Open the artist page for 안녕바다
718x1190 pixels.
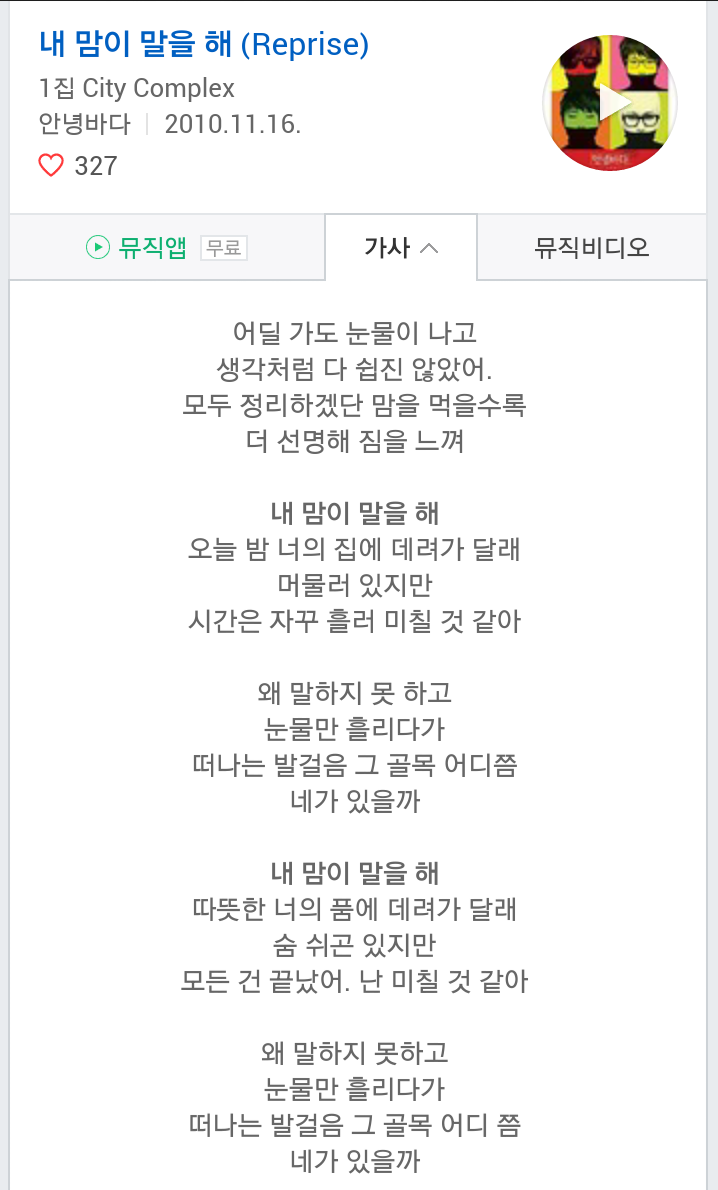(84, 124)
